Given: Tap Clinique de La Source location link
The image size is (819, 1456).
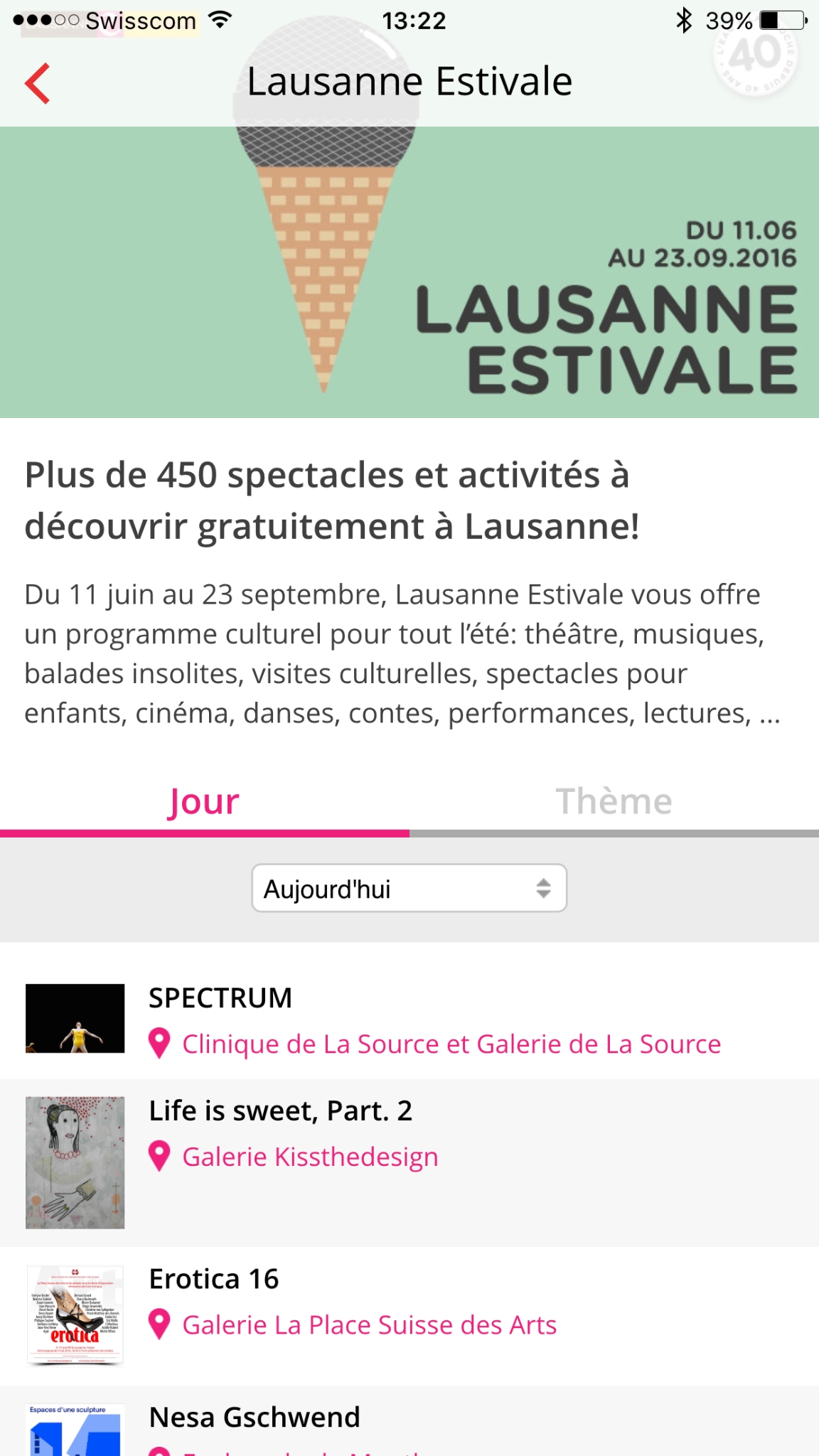Looking at the screenshot, I should click(x=451, y=1044).
